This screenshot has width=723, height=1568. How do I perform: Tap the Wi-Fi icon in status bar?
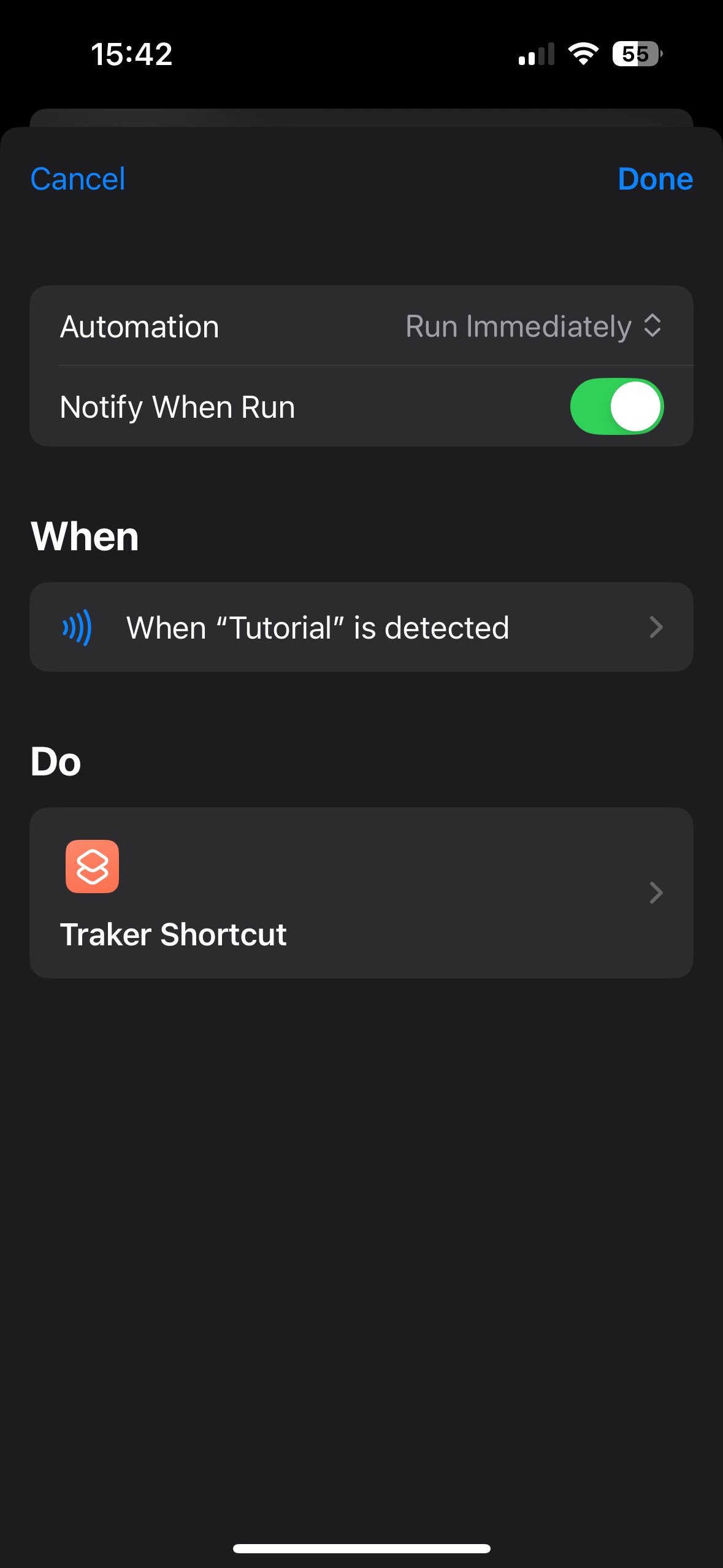coord(581,55)
